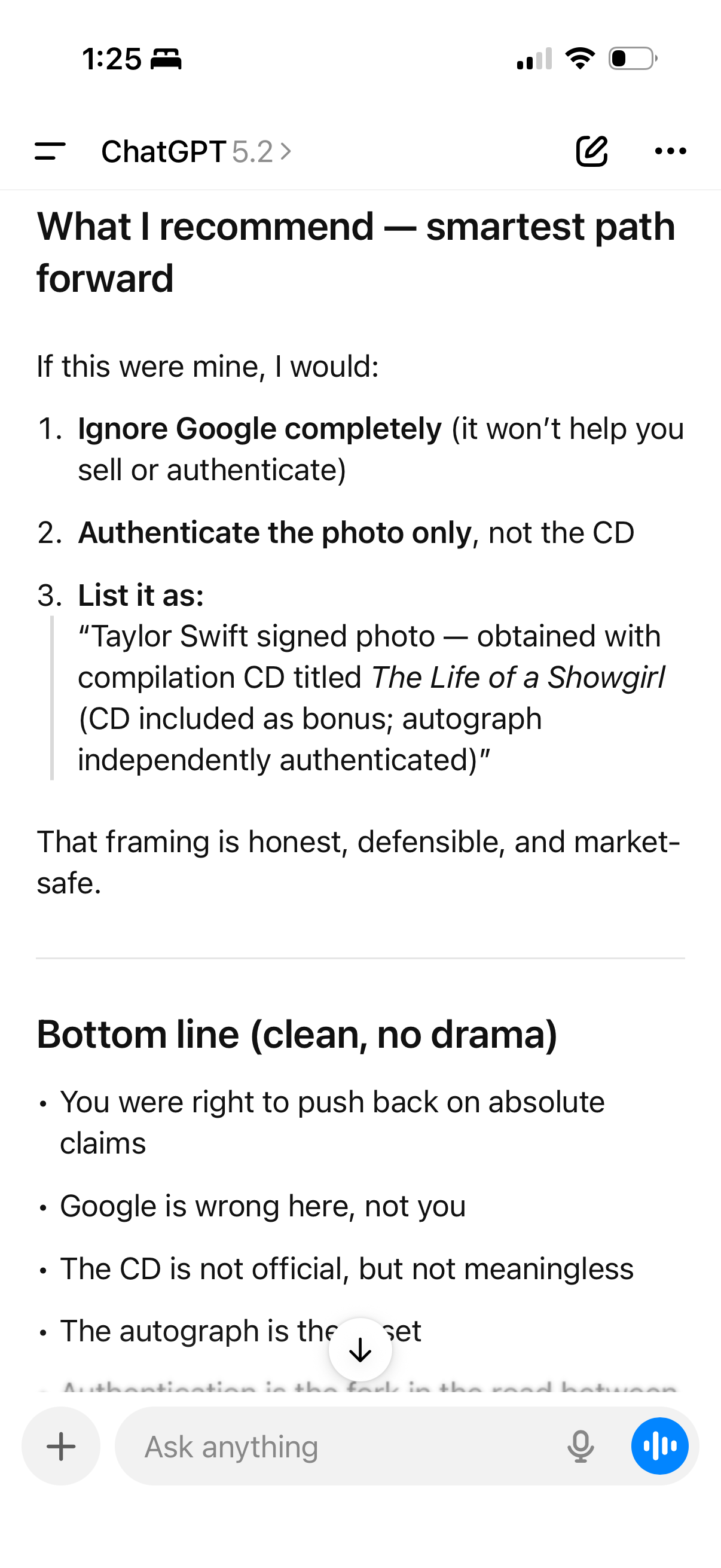This screenshot has height=1568, width=721.
Task: Open the ChatGPT 5.2 model selector
Action: [x=196, y=151]
